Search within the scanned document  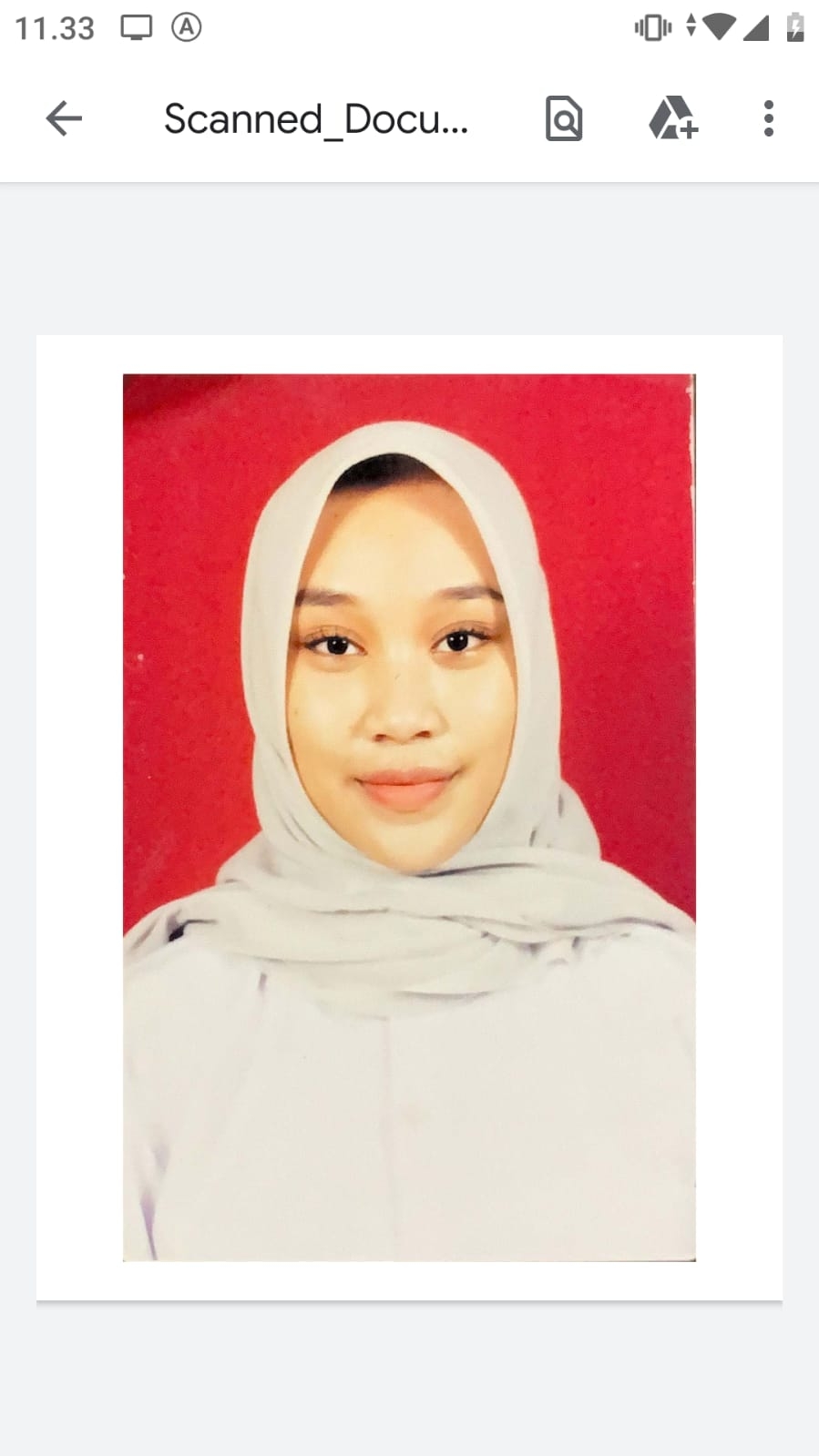coord(564,118)
